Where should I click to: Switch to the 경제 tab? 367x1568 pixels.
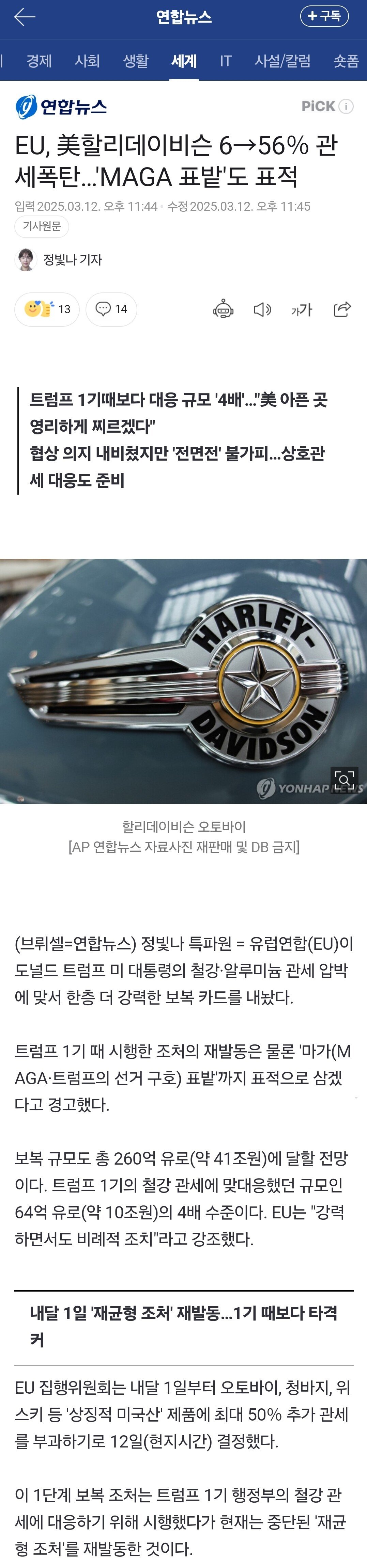pyautogui.click(x=39, y=61)
